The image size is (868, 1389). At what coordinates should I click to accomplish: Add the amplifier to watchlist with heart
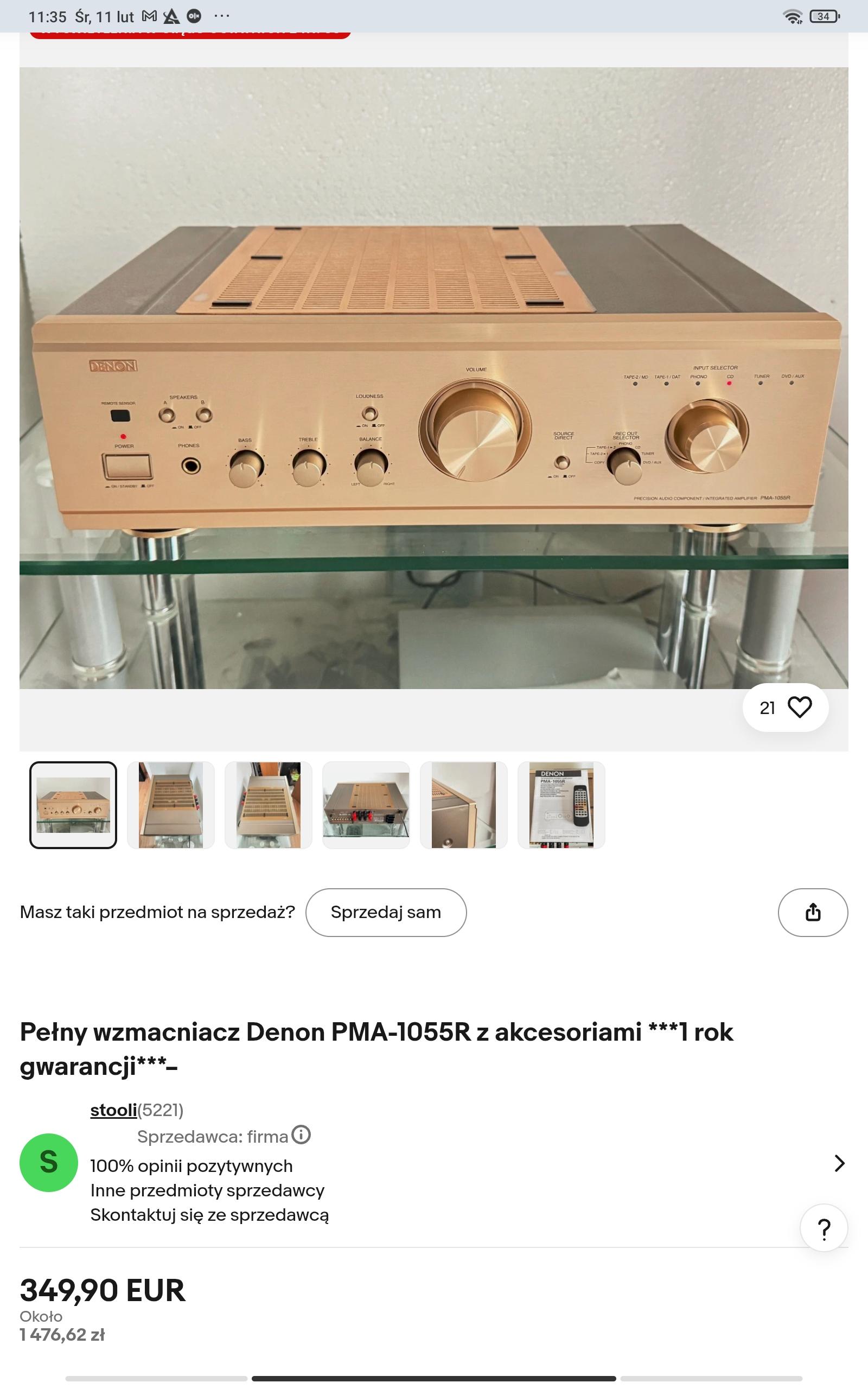799,707
